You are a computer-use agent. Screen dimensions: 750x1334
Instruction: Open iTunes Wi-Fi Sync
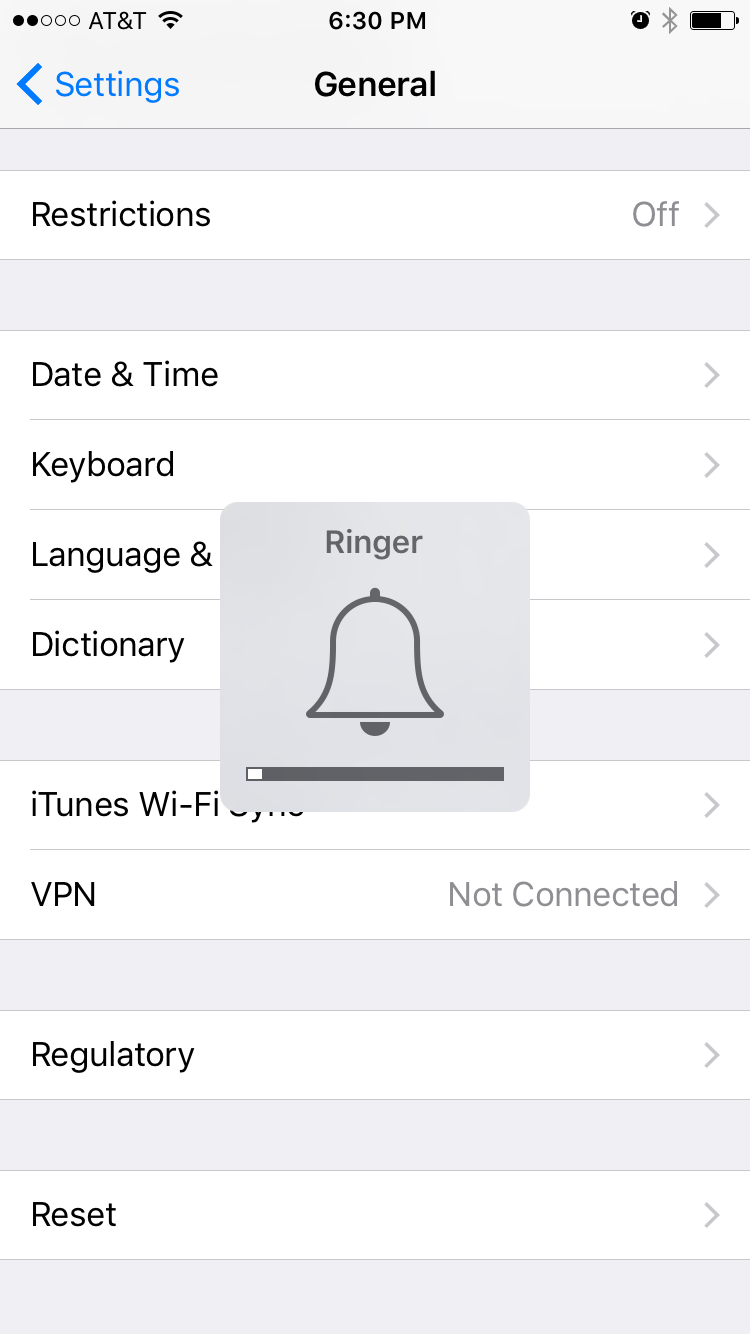(120, 805)
